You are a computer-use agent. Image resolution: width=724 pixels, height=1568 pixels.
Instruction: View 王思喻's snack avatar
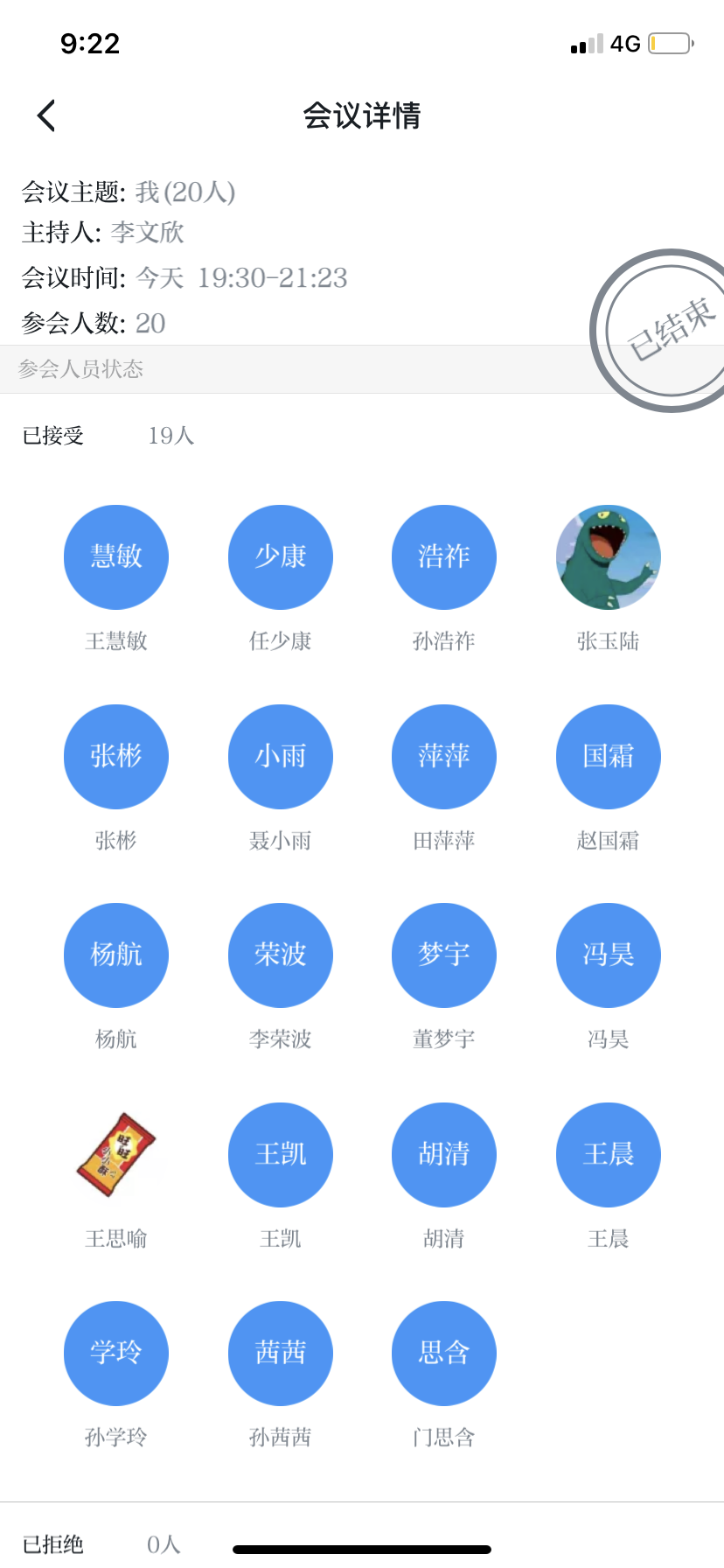click(x=116, y=1155)
